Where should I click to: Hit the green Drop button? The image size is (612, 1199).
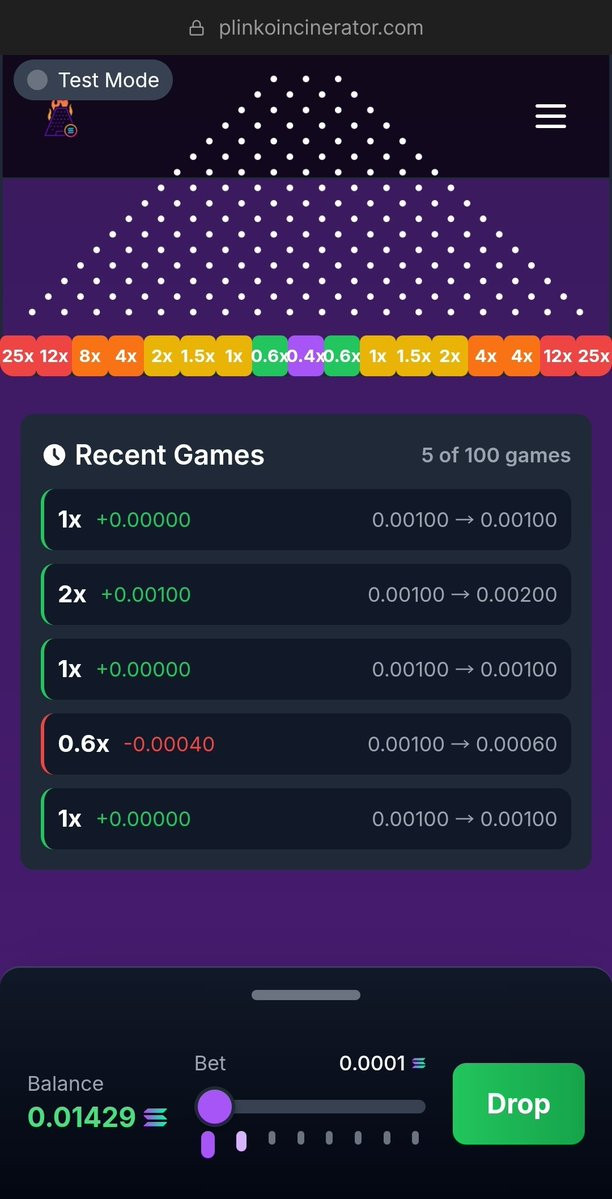[x=519, y=1103]
